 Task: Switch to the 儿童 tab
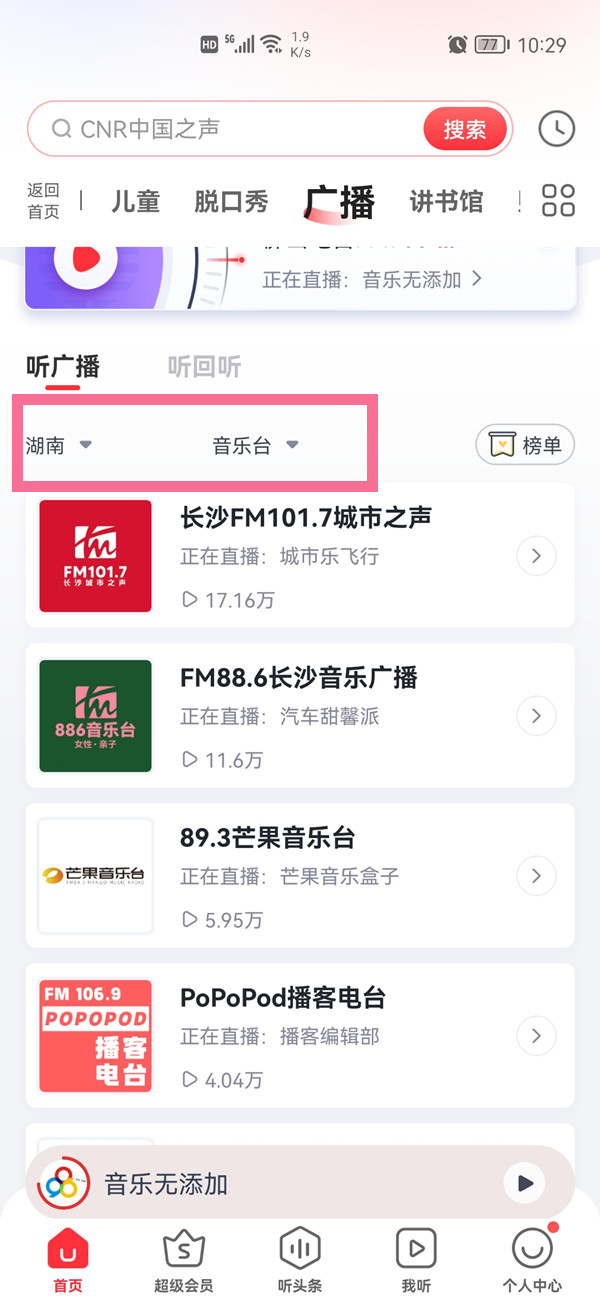(x=135, y=202)
